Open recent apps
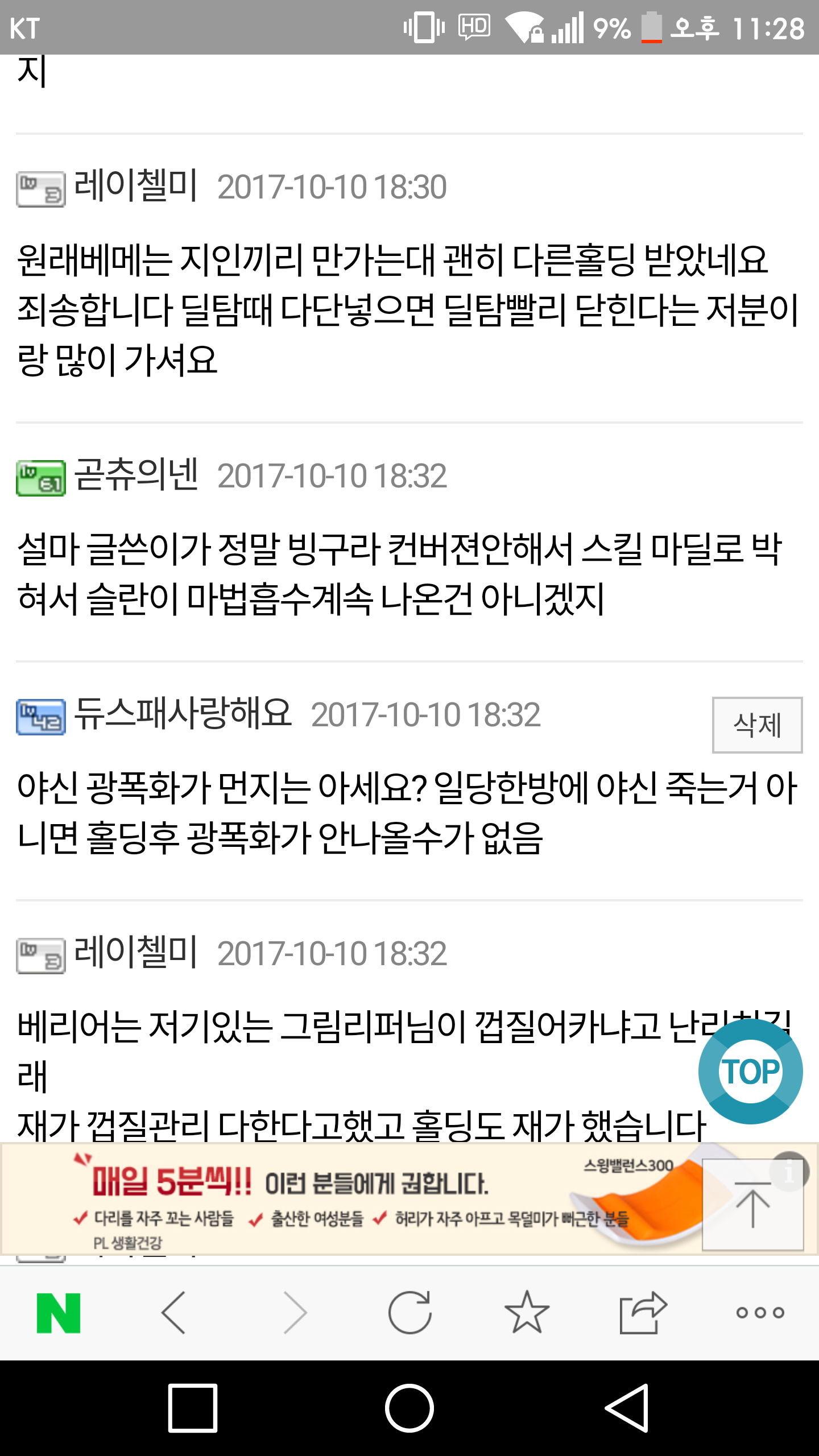 pyautogui.click(x=193, y=1408)
